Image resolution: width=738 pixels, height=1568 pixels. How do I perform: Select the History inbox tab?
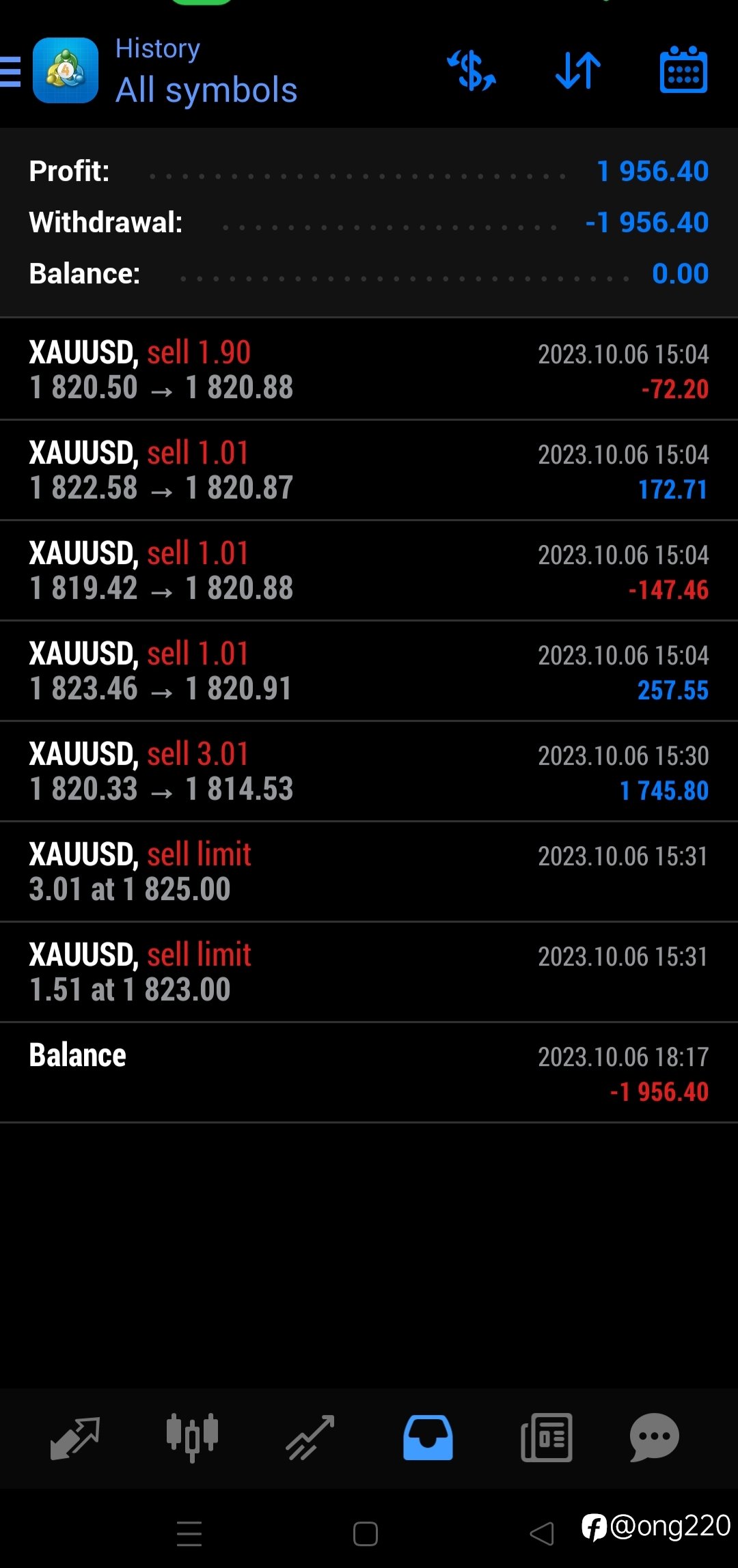[428, 1438]
